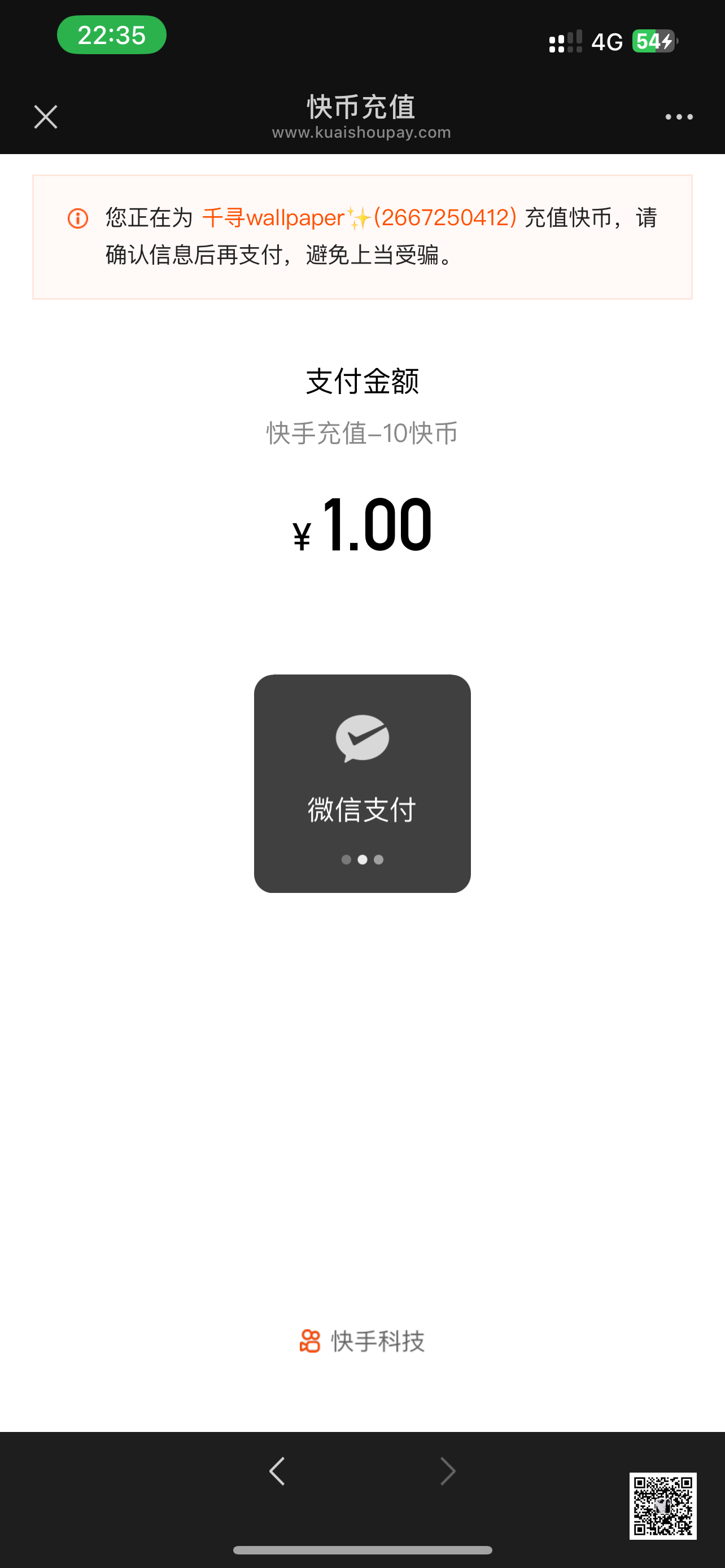Viewport: 725px width, 1568px height.
Task: Open the three-dot more options menu
Action: tap(679, 117)
